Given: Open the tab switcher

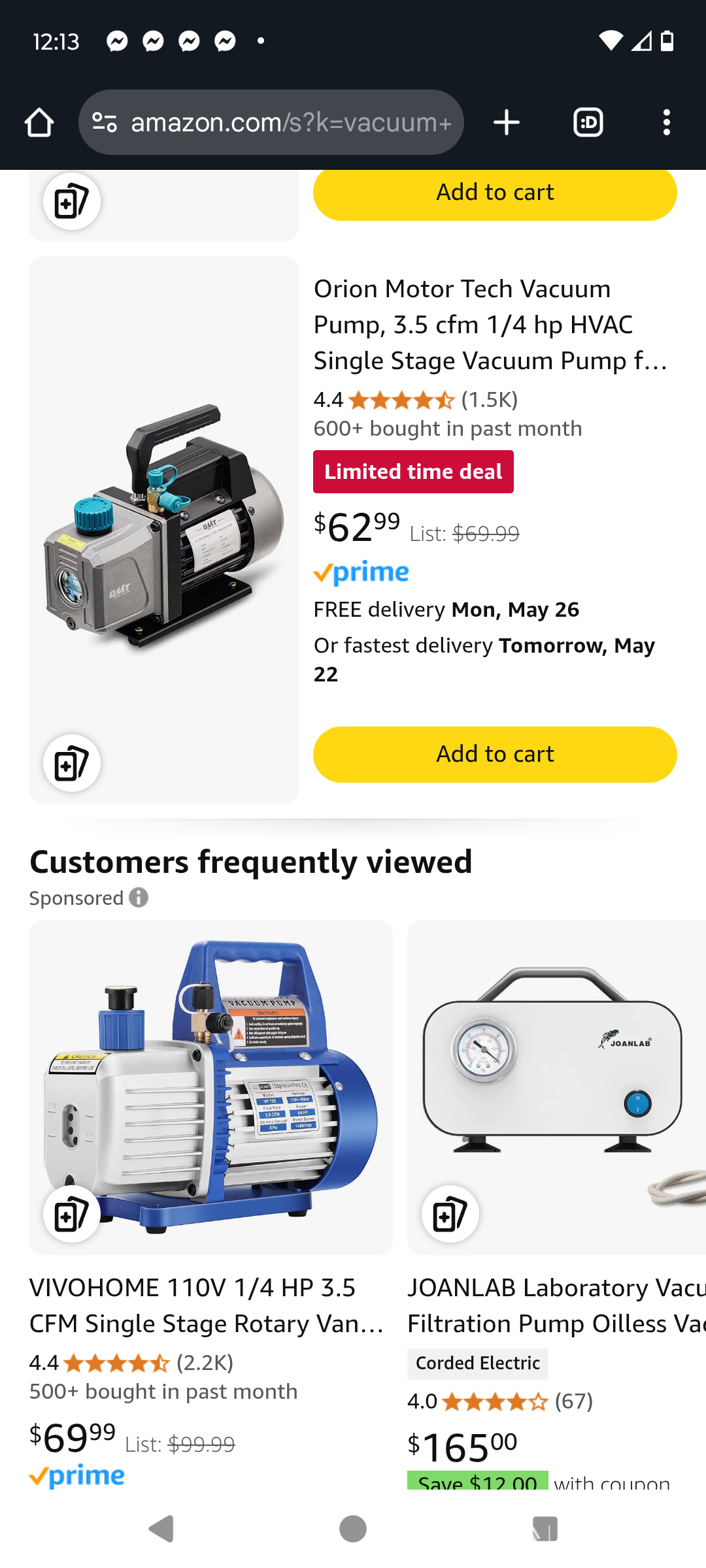Looking at the screenshot, I should [x=588, y=122].
